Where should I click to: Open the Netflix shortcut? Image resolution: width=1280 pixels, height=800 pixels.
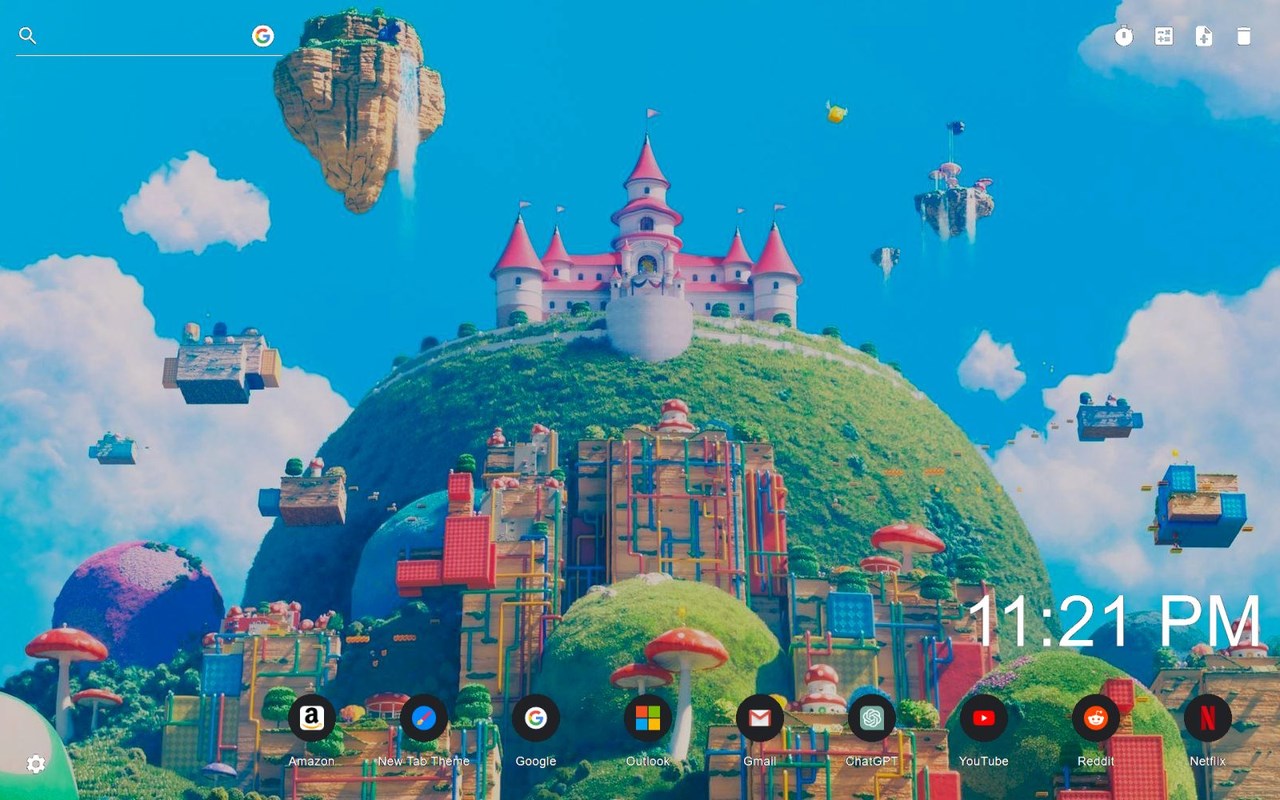pos(1208,718)
